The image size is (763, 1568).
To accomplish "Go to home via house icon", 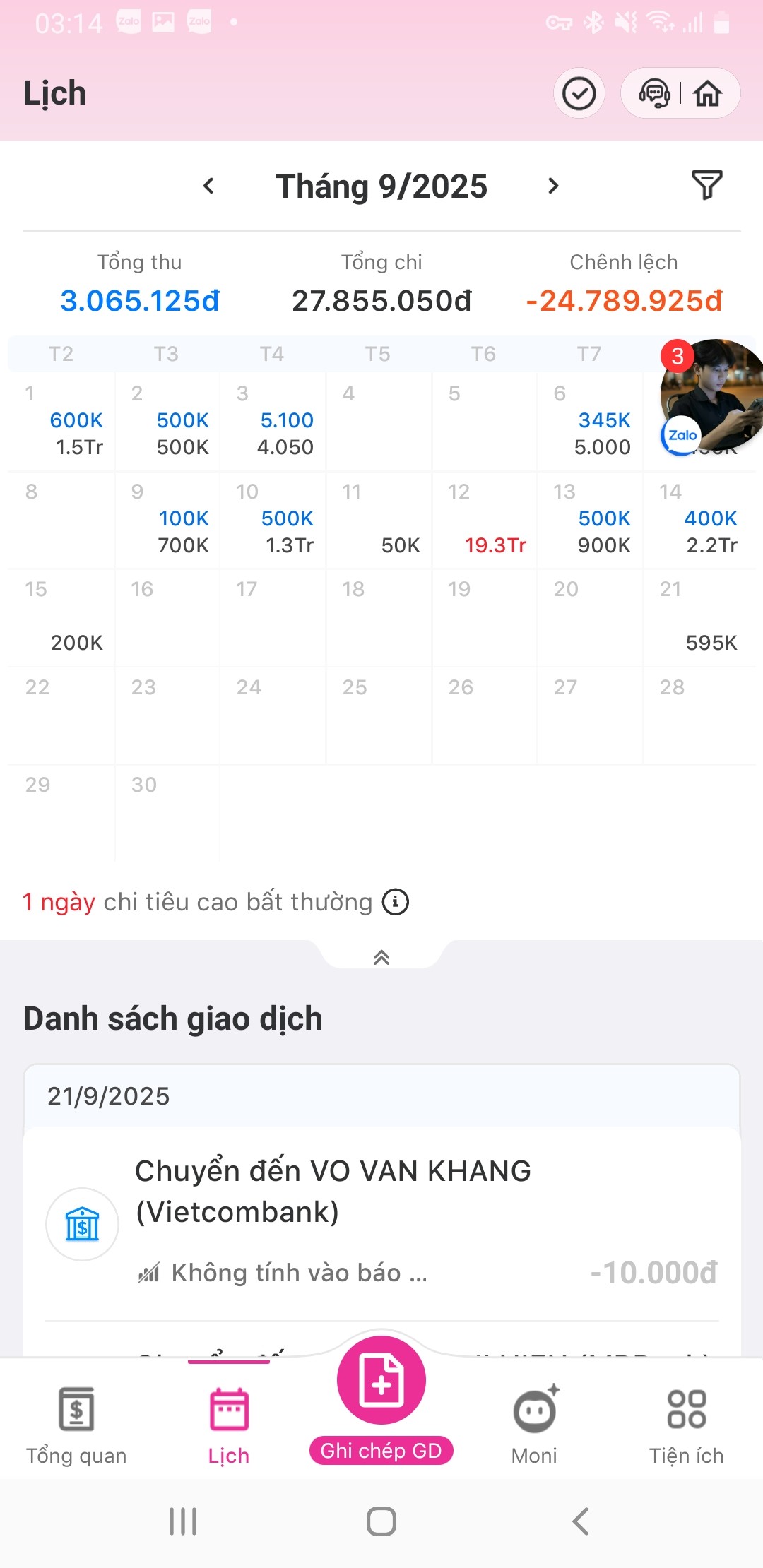I will [708, 93].
